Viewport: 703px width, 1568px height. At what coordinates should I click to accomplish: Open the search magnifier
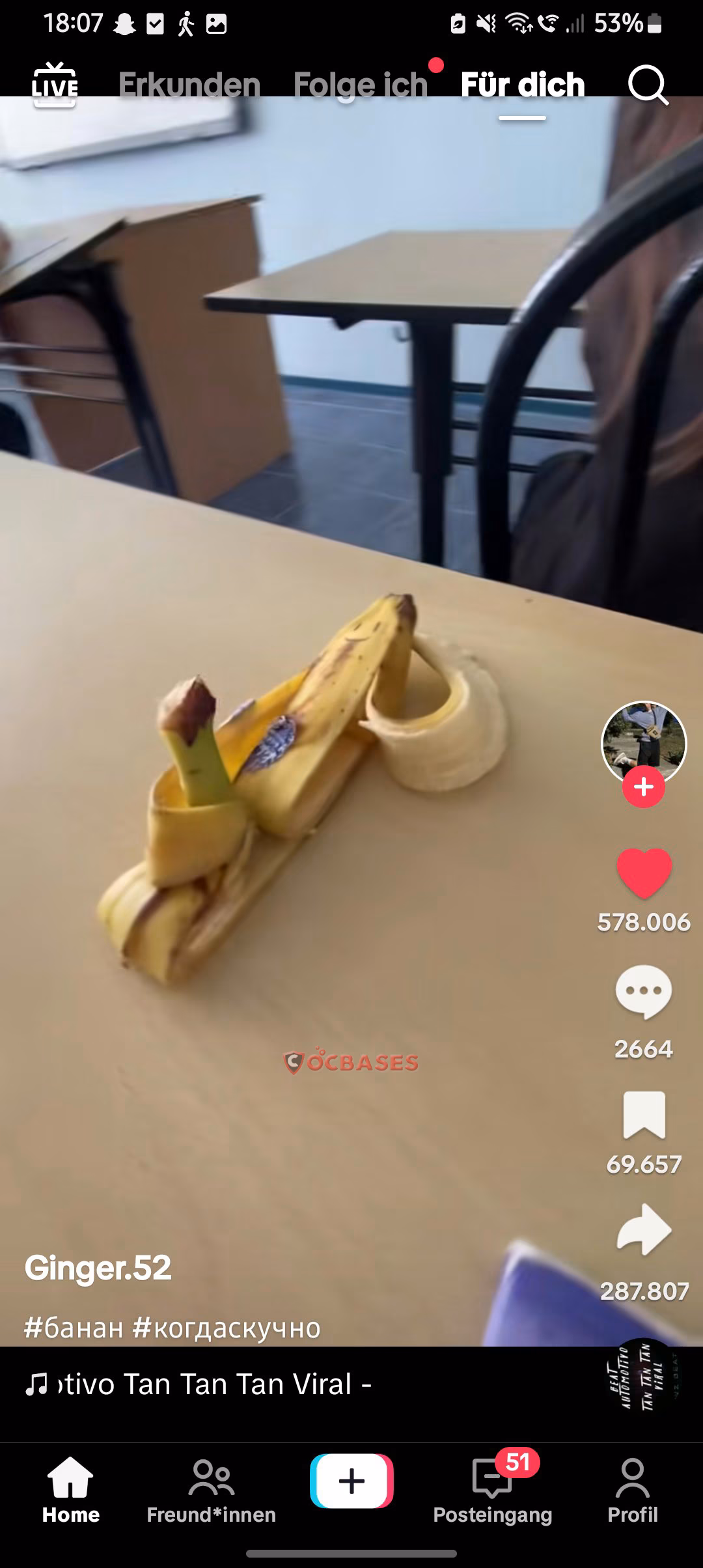[x=647, y=85]
